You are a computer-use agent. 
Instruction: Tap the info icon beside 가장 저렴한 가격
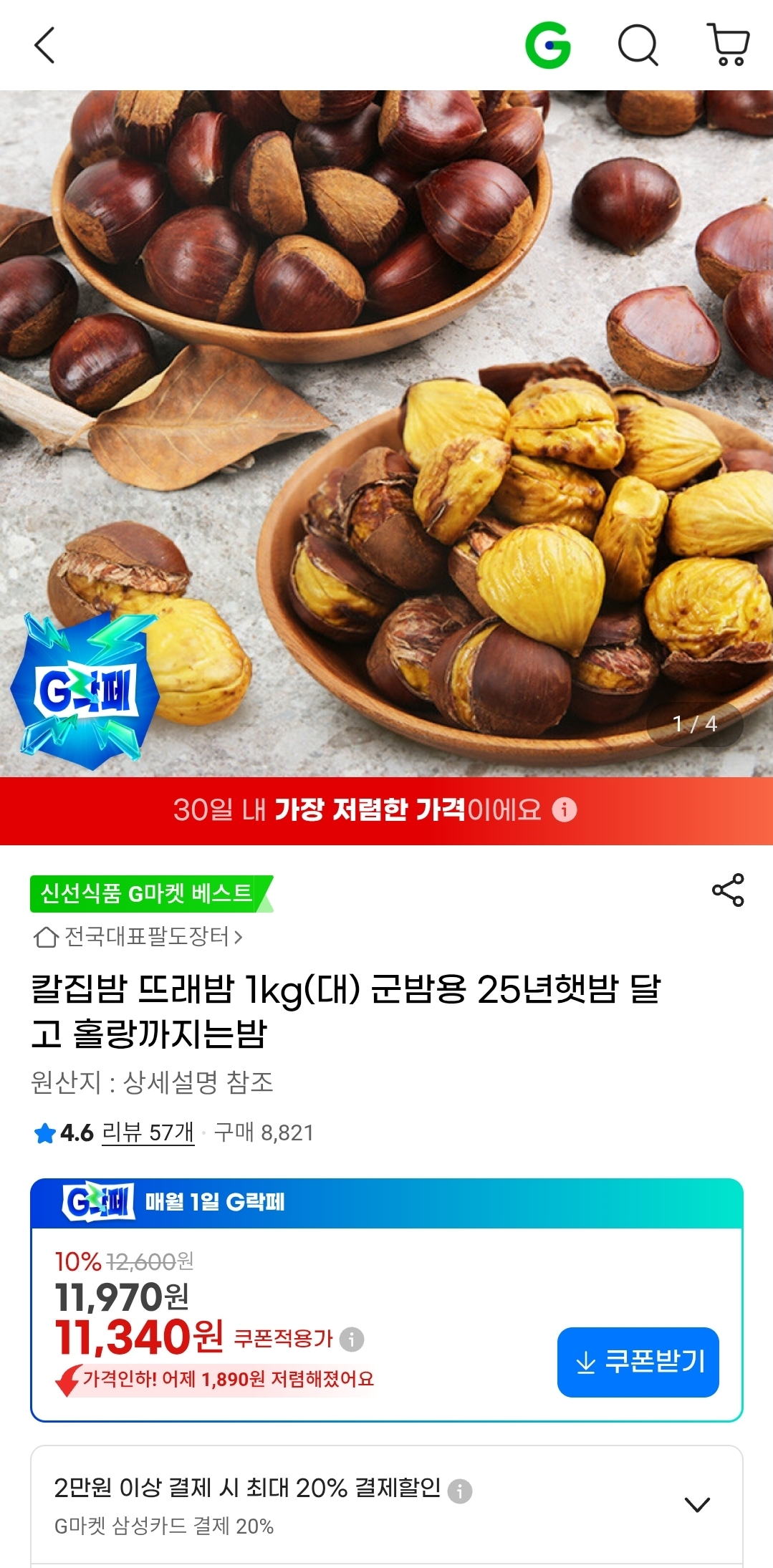tap(565, 812)
